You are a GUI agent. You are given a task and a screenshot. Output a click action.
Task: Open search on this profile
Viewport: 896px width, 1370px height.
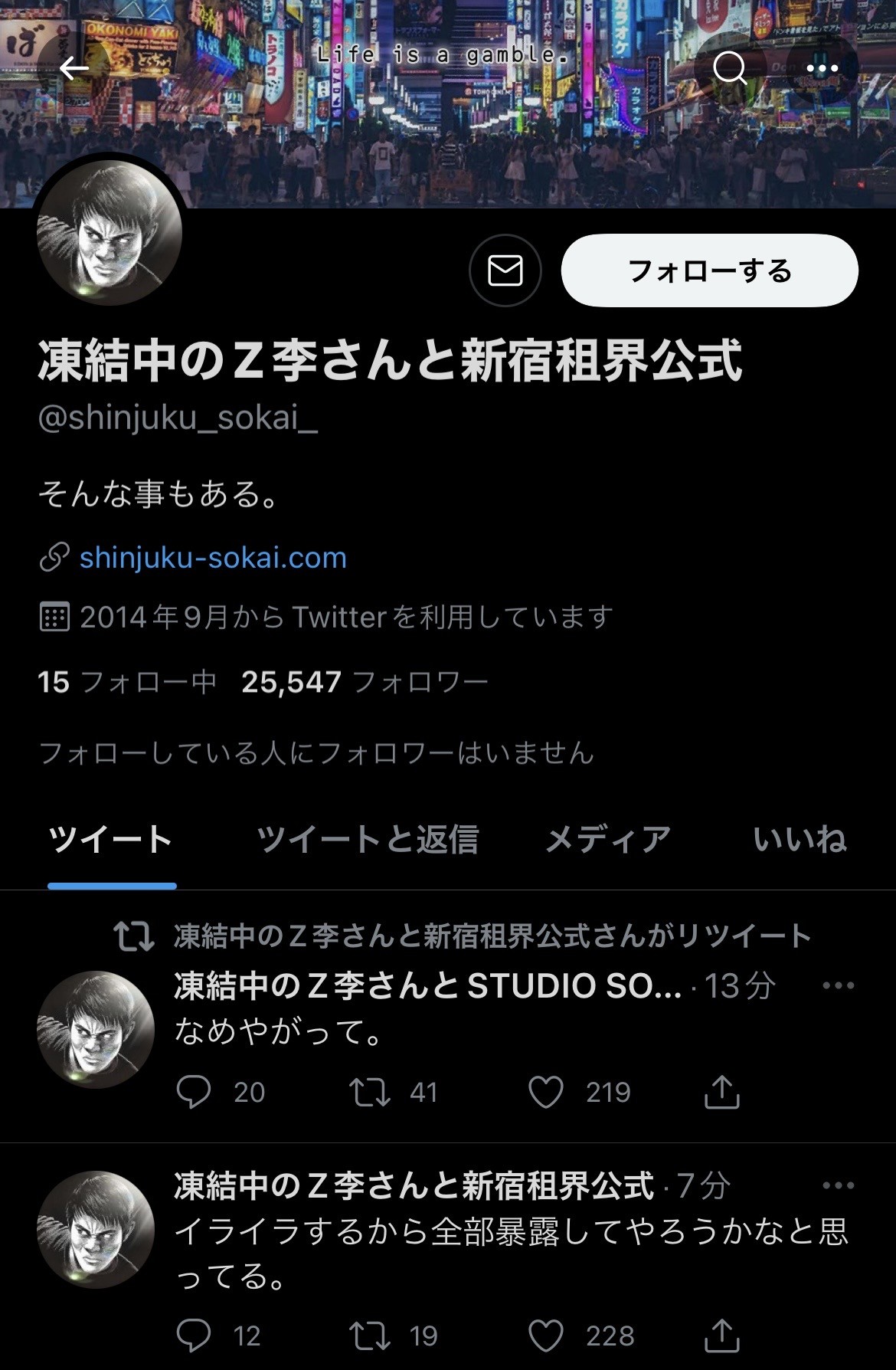click(x=729, y=69)
